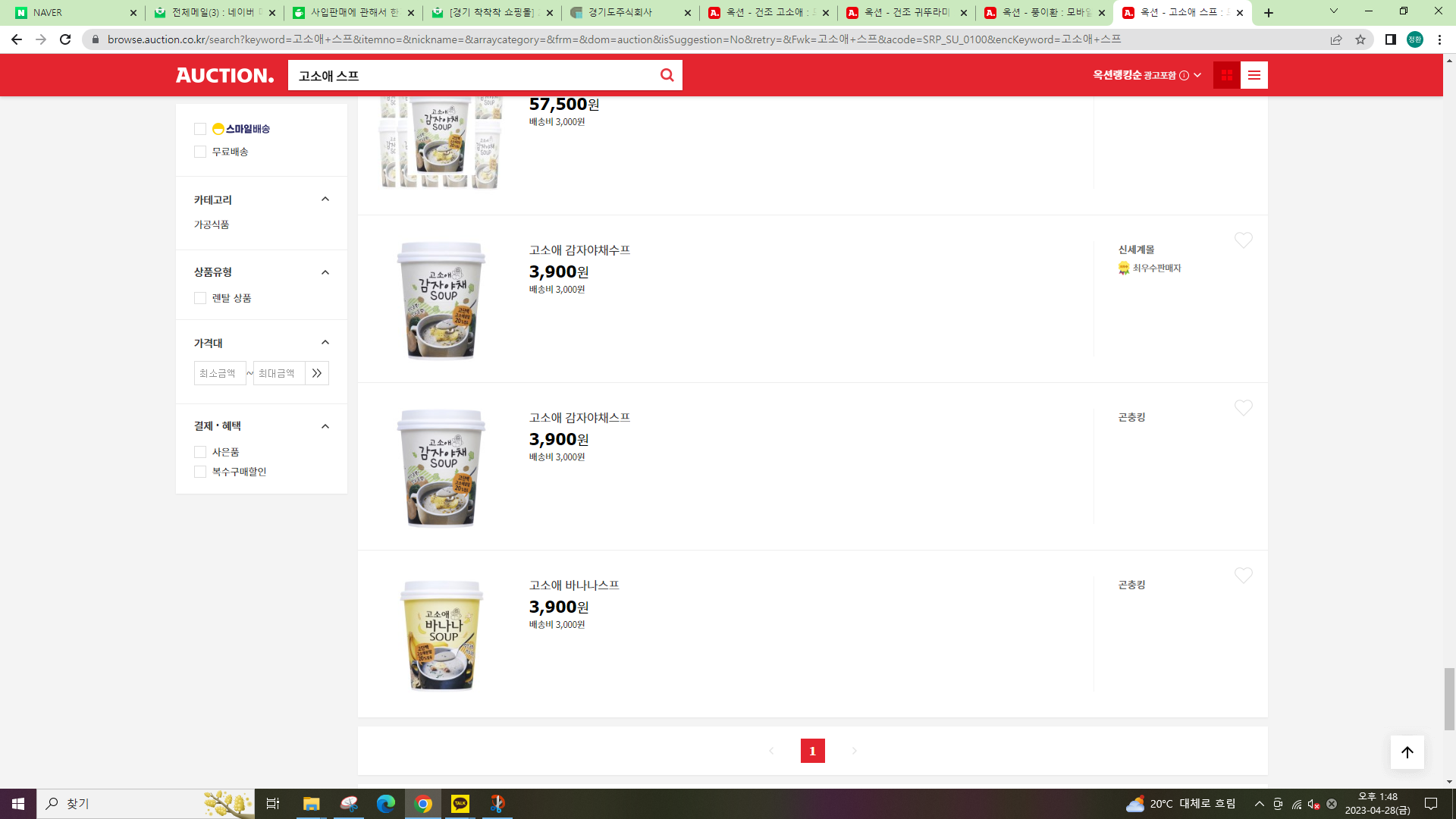The width and height of the screenshot is (1456, 819).
Task: Open the 고소애 바나나스프 product
Action: click(574, 585)
